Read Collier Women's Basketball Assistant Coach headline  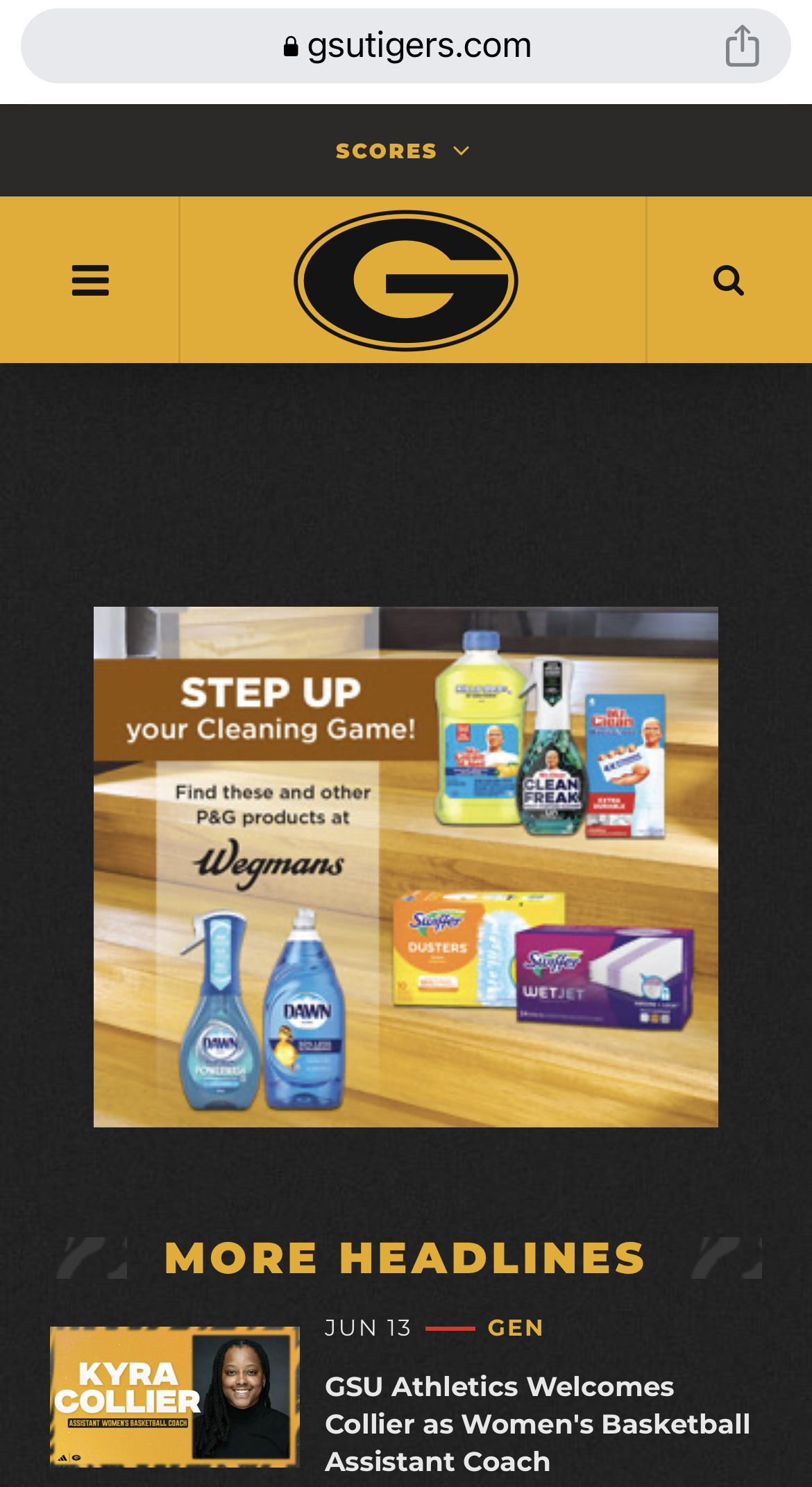click(x=537, y=1424)
